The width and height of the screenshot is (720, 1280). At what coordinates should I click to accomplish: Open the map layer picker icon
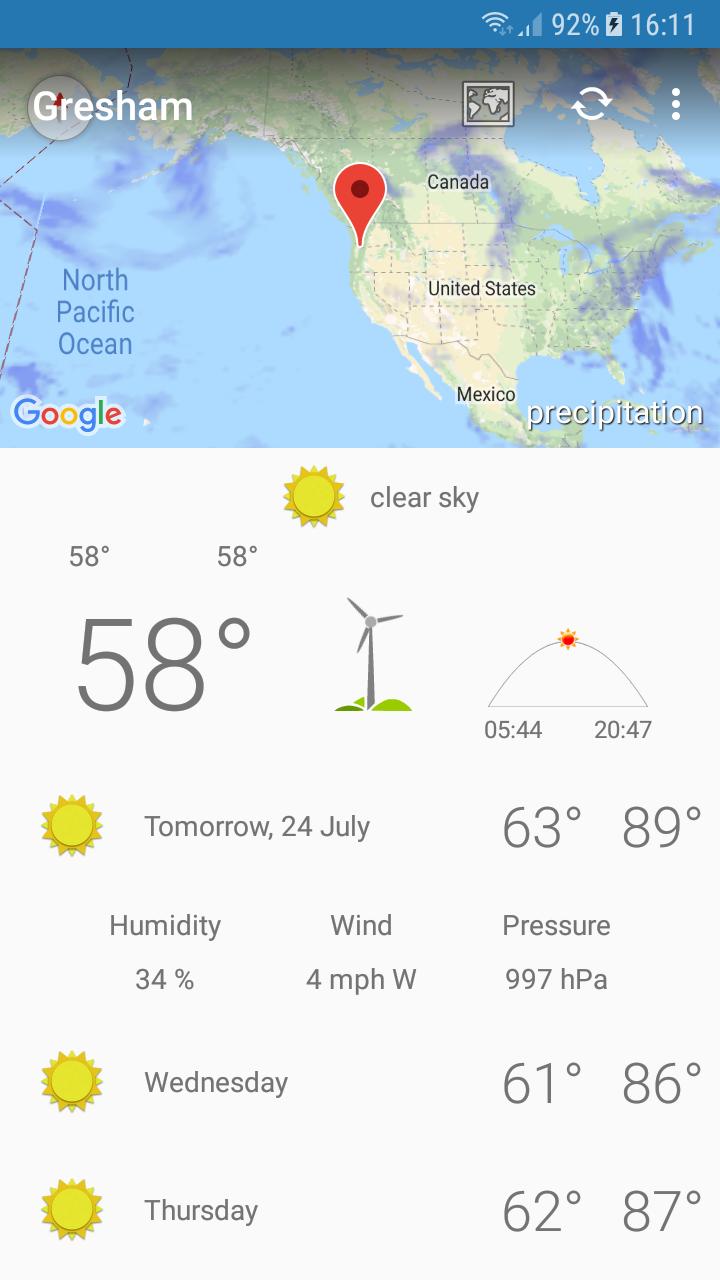pos(489,104)
